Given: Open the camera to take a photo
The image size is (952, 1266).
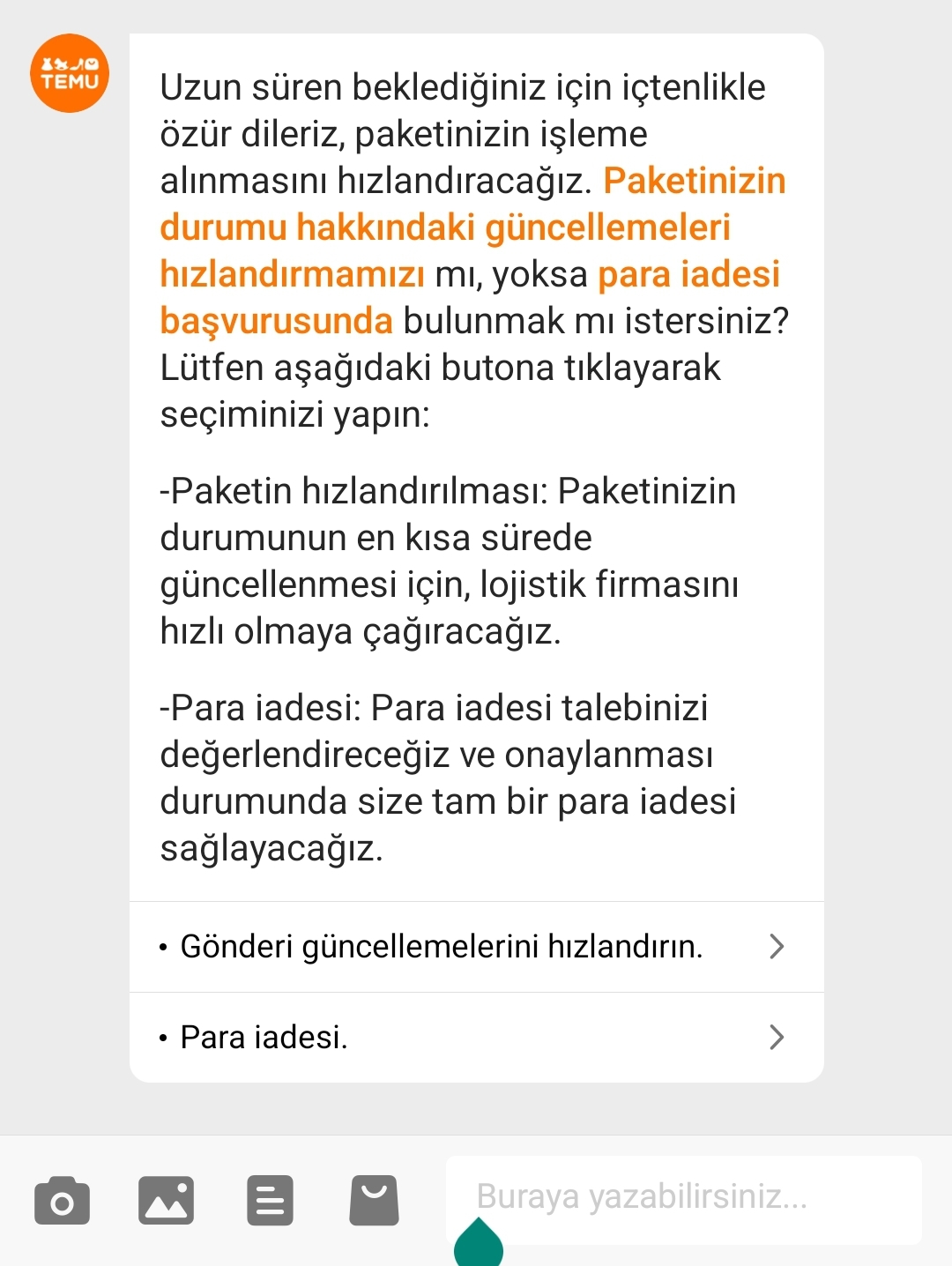Looking at the screenshot, I should click(62, 1201).
